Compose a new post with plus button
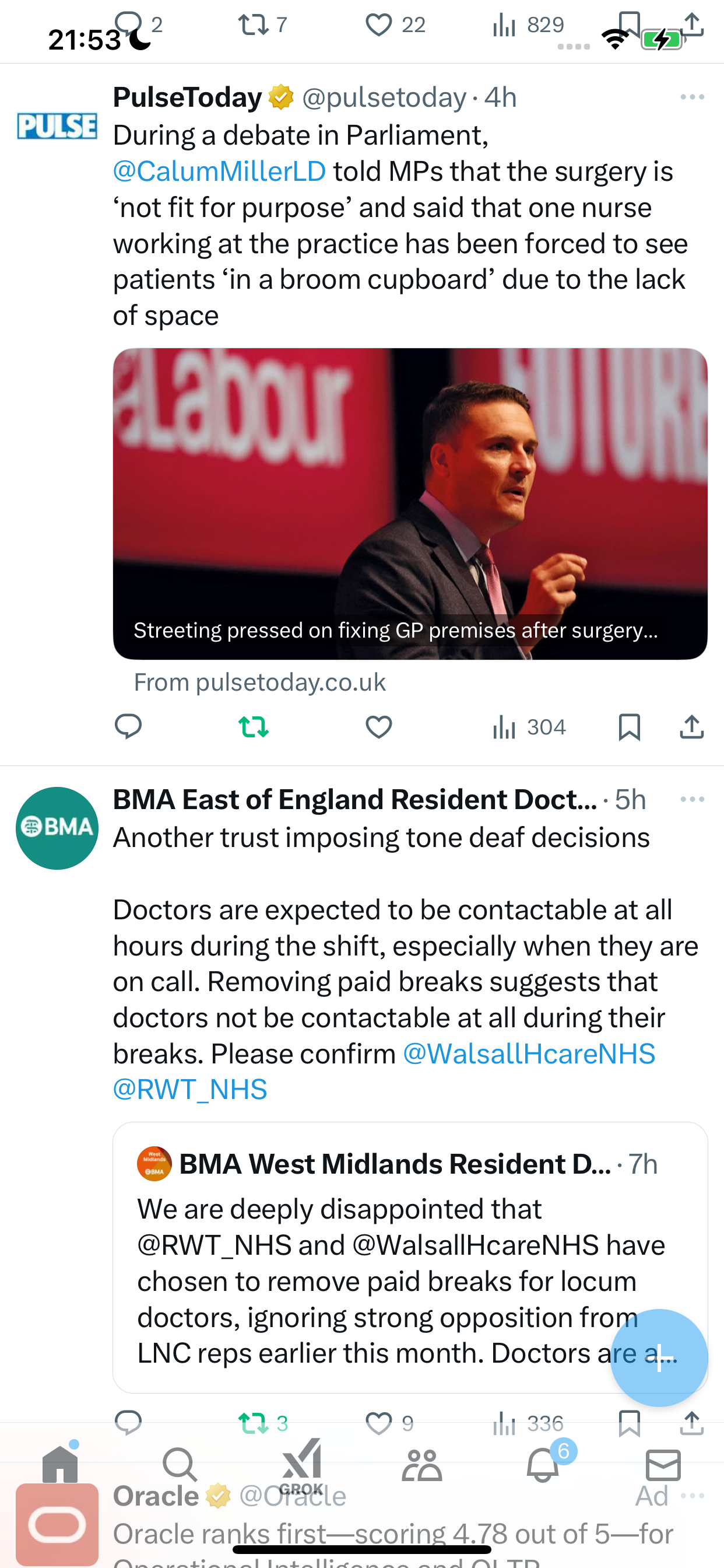 tap(659, 1358)
